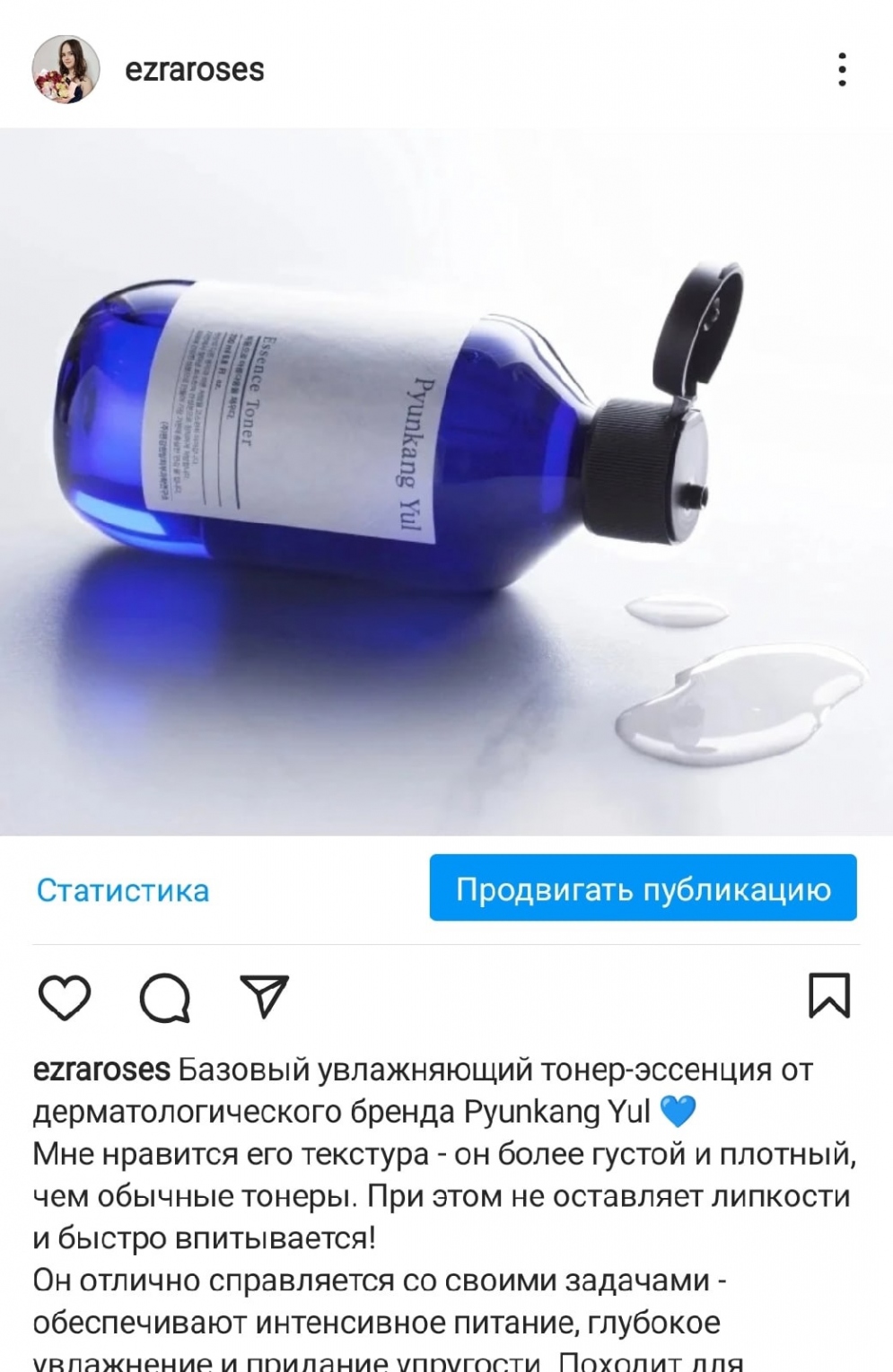The height and width of the screenshot is (1372, 893).
Task: Share post via paper plane icon
Action: click(x=265, y=996)
